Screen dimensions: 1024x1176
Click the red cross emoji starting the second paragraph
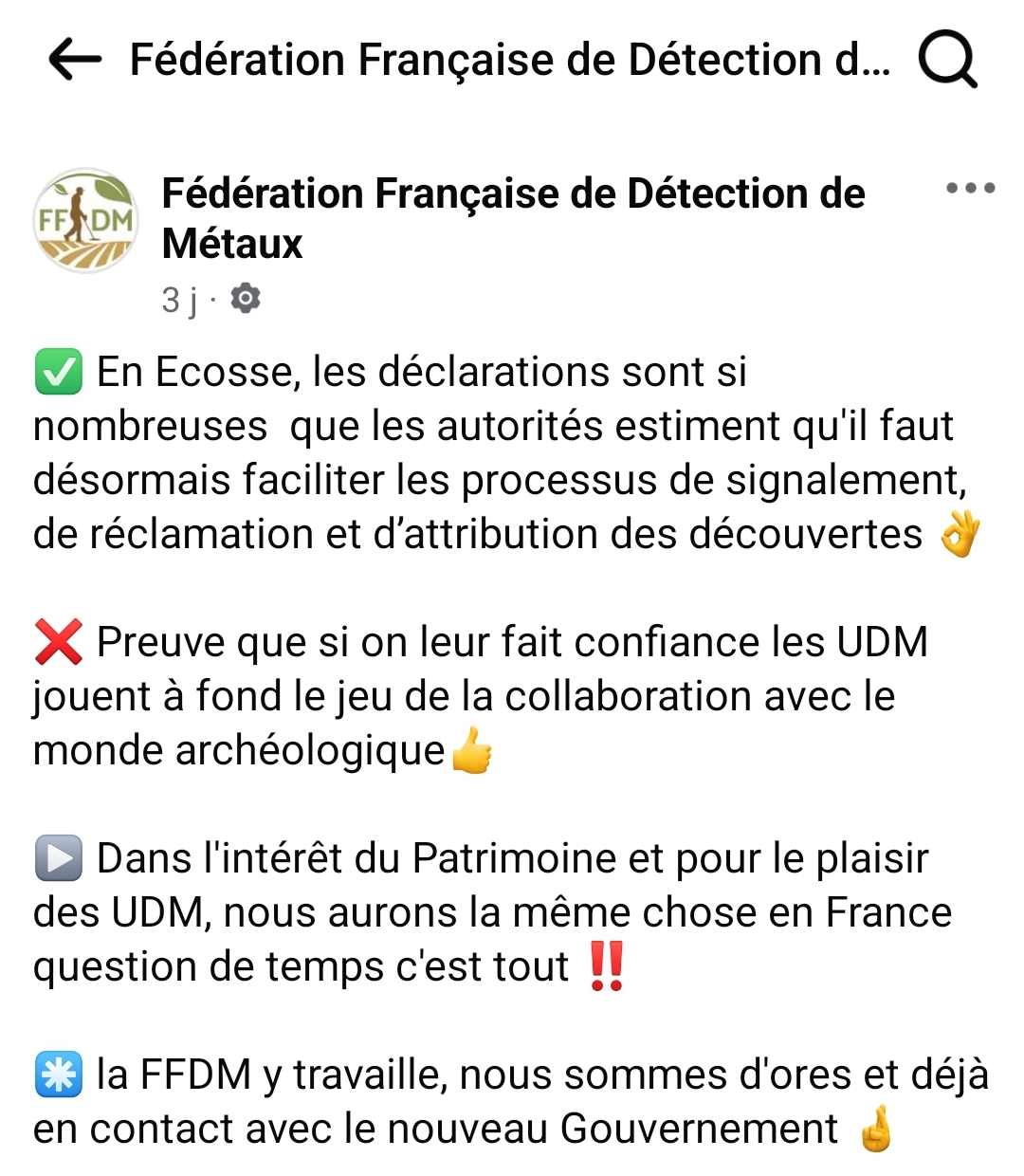pyautogui.click(x=59, y=641)
